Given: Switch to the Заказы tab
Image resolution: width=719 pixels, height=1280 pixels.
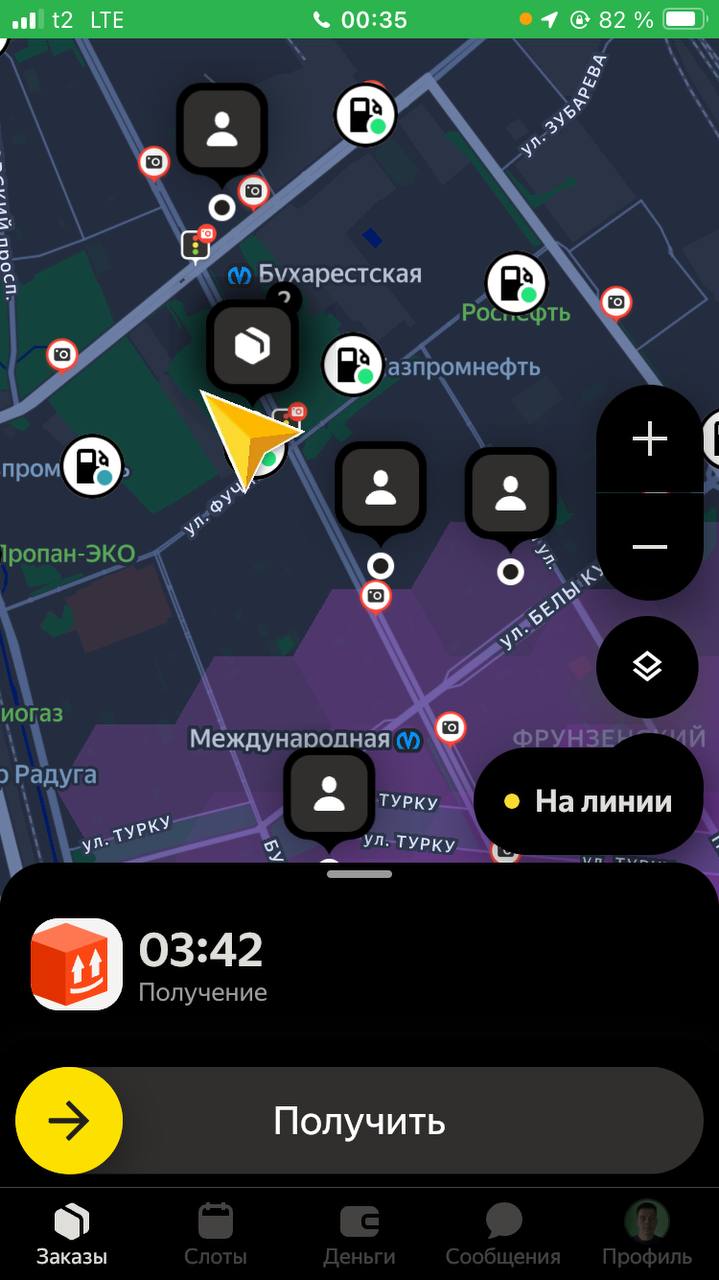Looking at the screenshot, I should (71, 1236).
